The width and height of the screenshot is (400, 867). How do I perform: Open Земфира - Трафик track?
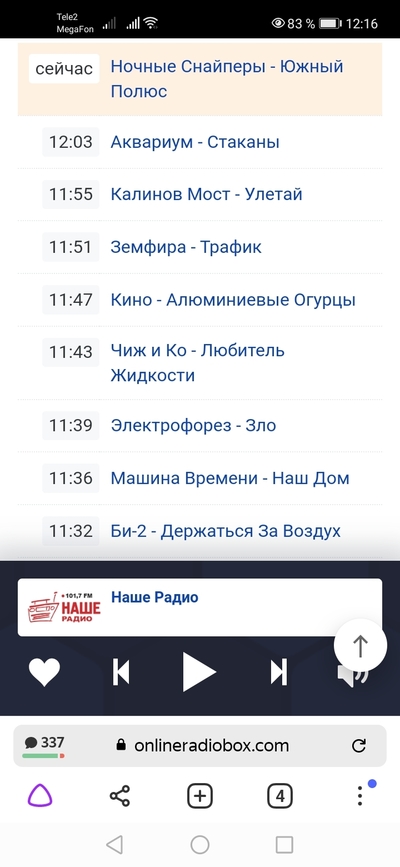186,247
